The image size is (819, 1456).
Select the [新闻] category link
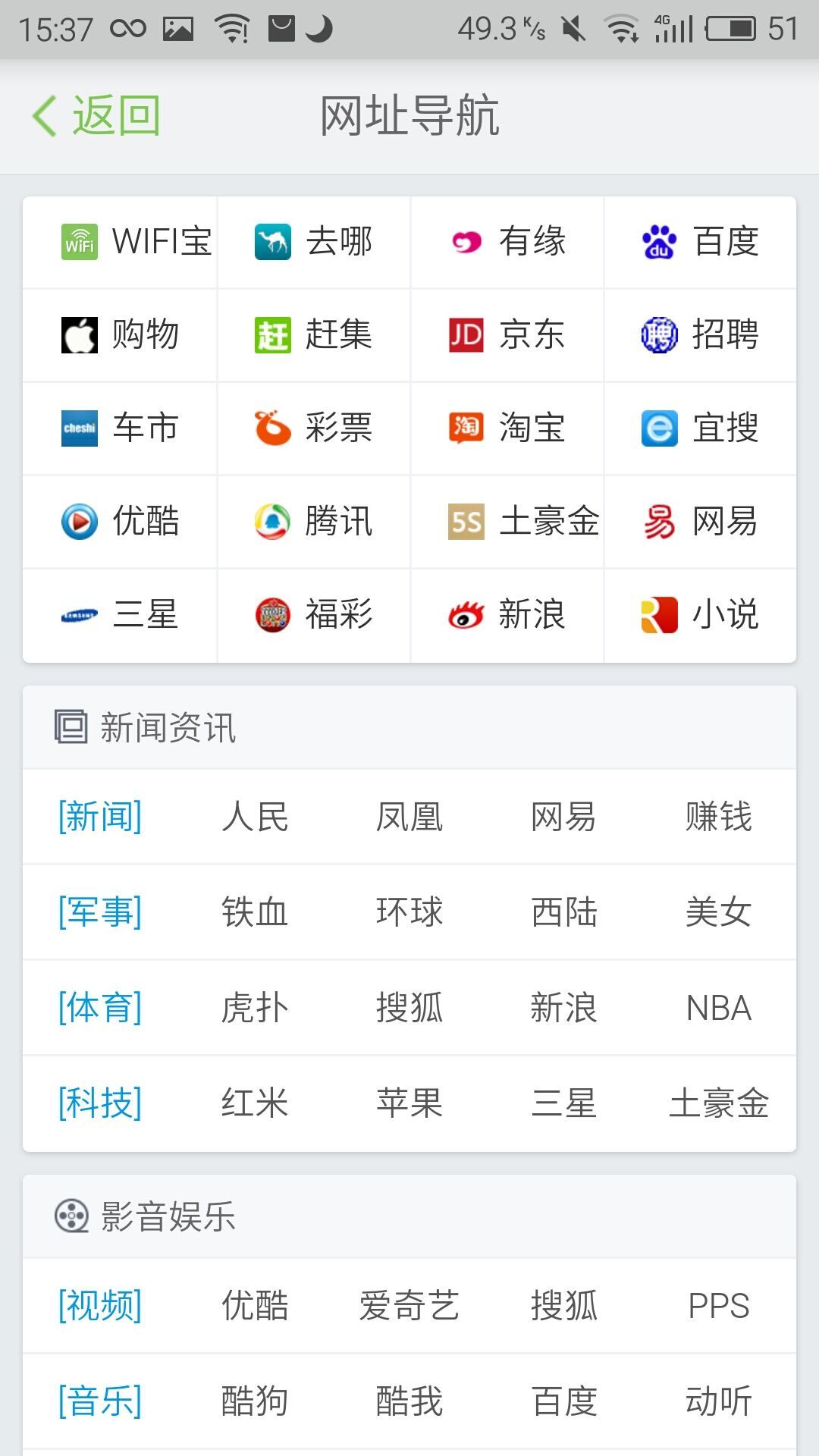click(x=100, y=817)
